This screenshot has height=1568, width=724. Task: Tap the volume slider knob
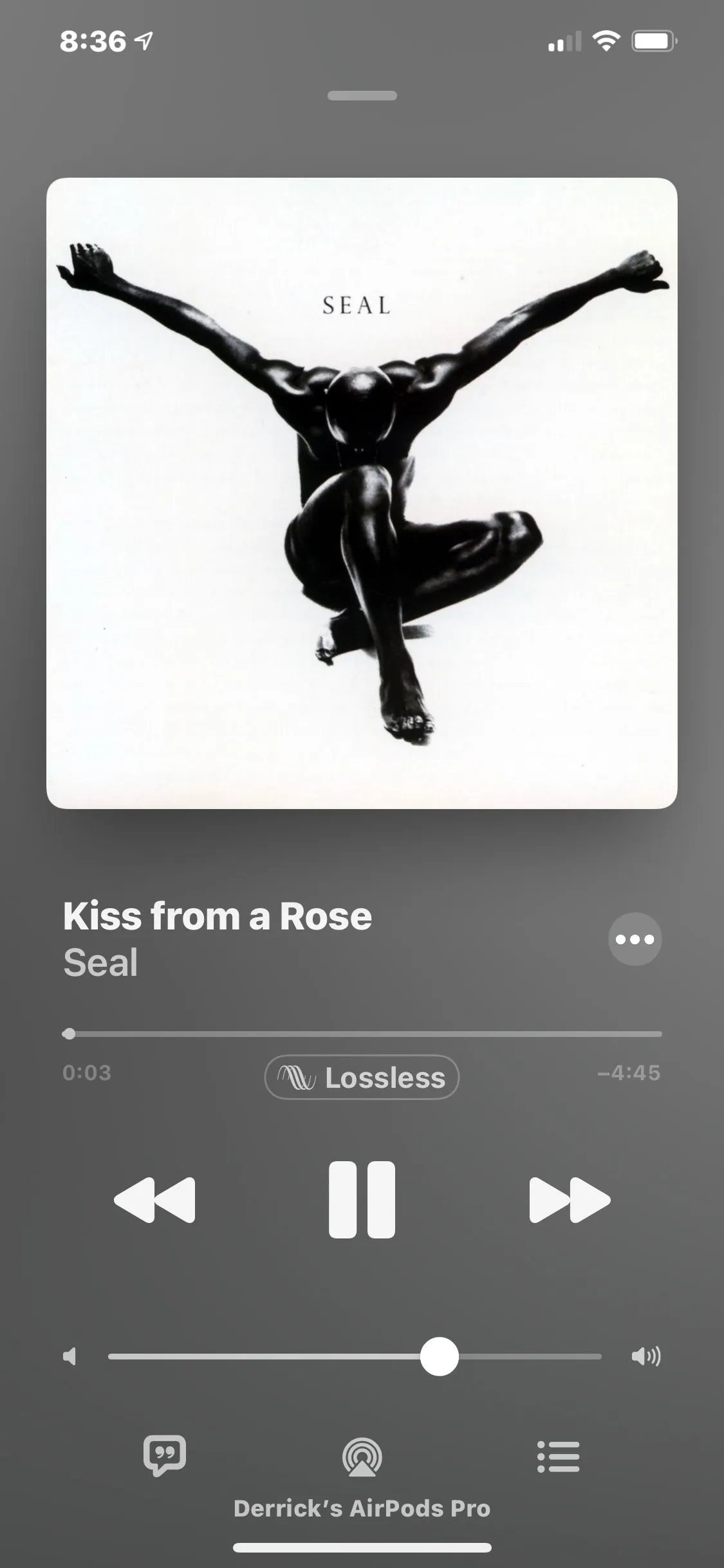(439, 1356)
